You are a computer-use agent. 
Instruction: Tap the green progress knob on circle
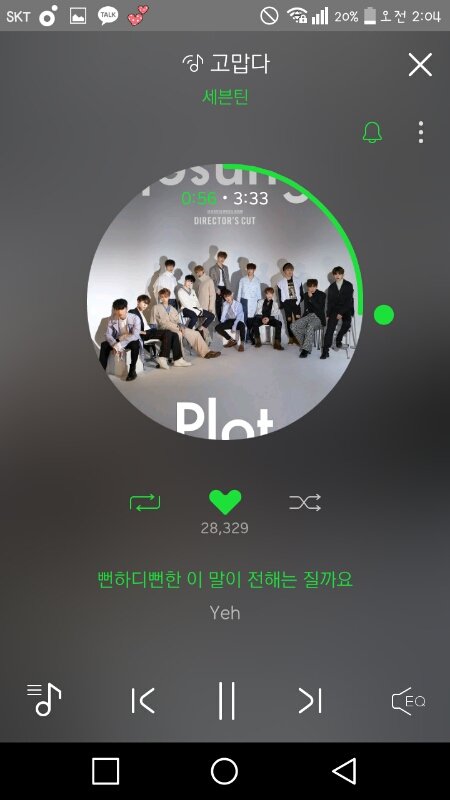(x=384, y=315)
